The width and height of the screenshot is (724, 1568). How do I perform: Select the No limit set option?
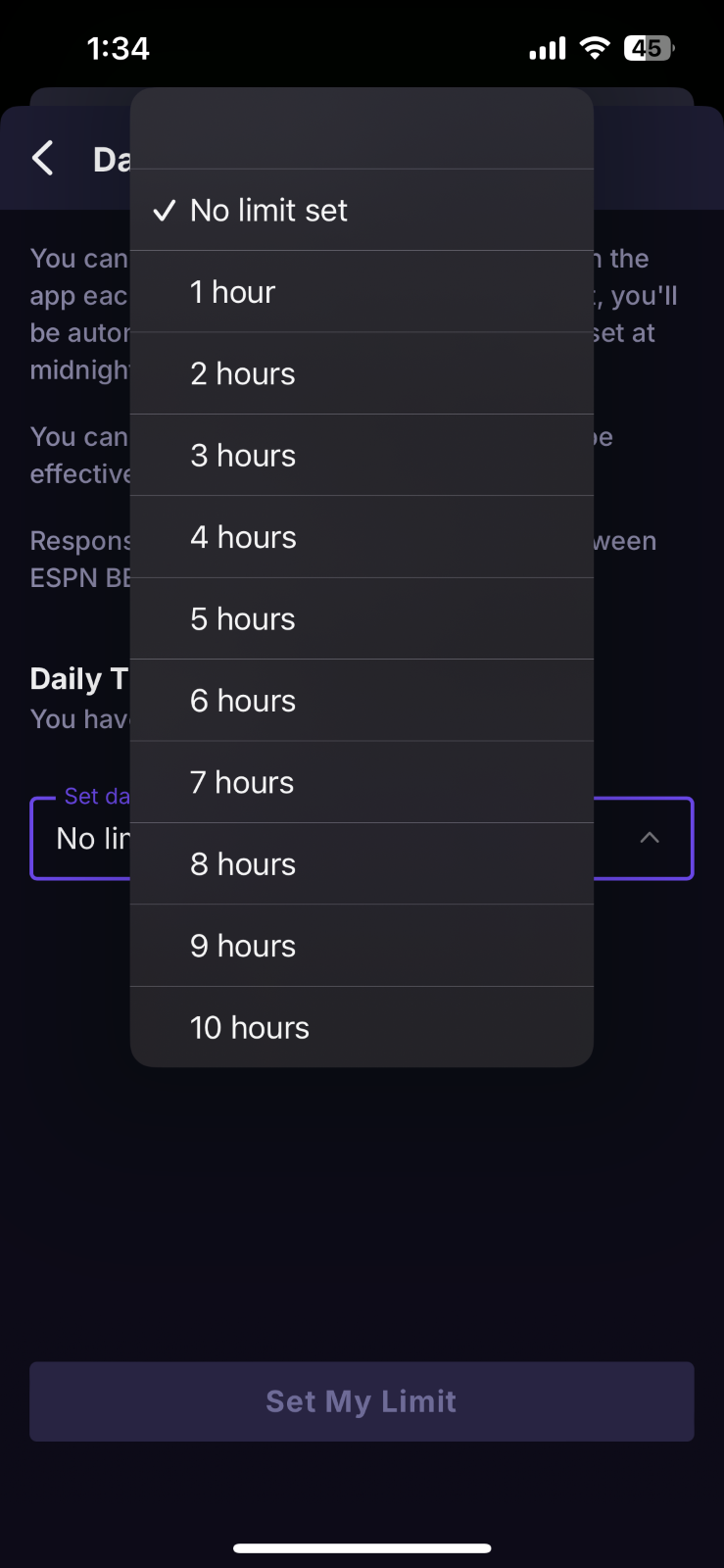[362, 210]
